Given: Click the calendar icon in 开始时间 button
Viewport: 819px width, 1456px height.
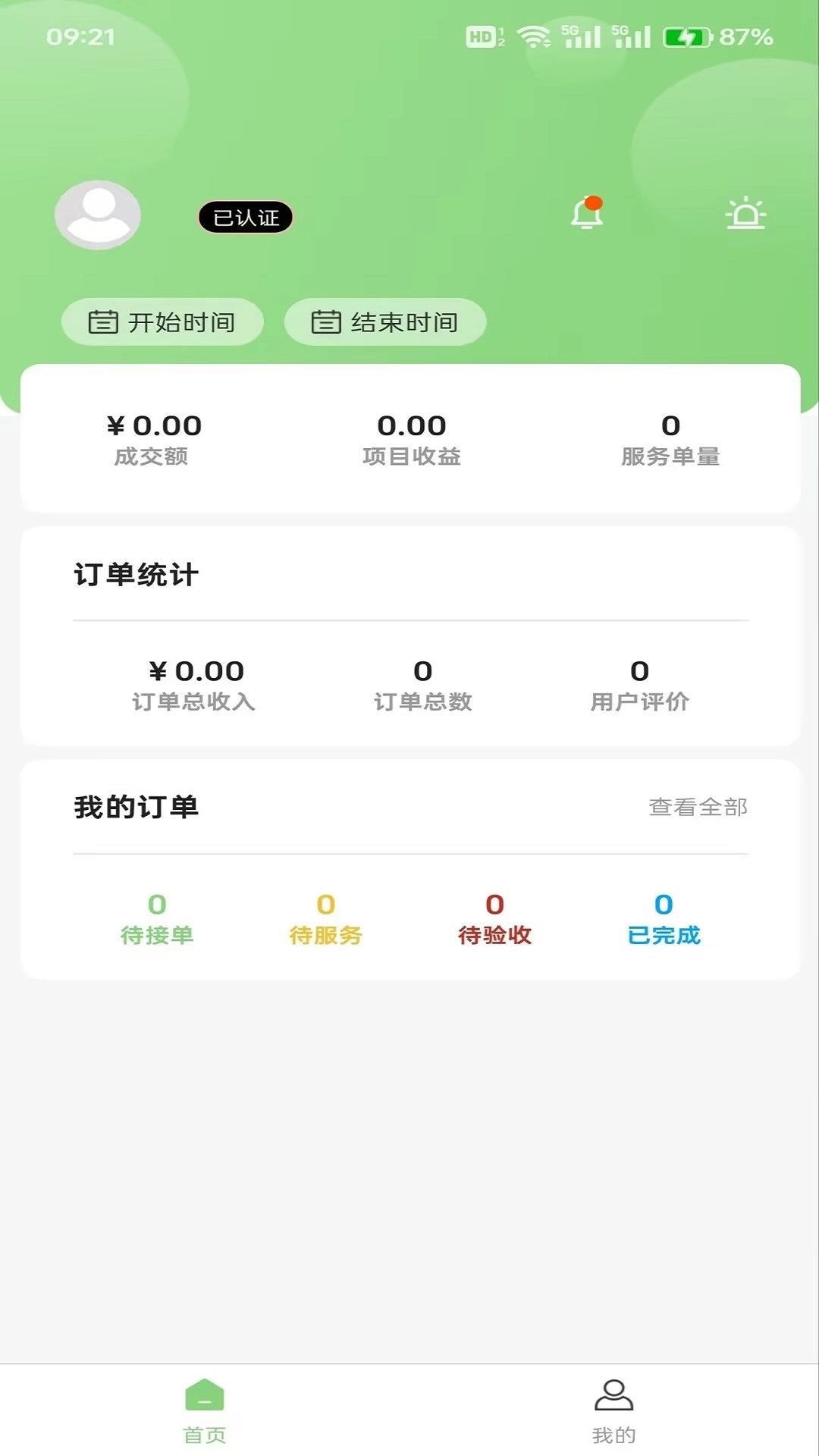Looking at the screenshot, I should pyautogui.click(x=104, y=322).
